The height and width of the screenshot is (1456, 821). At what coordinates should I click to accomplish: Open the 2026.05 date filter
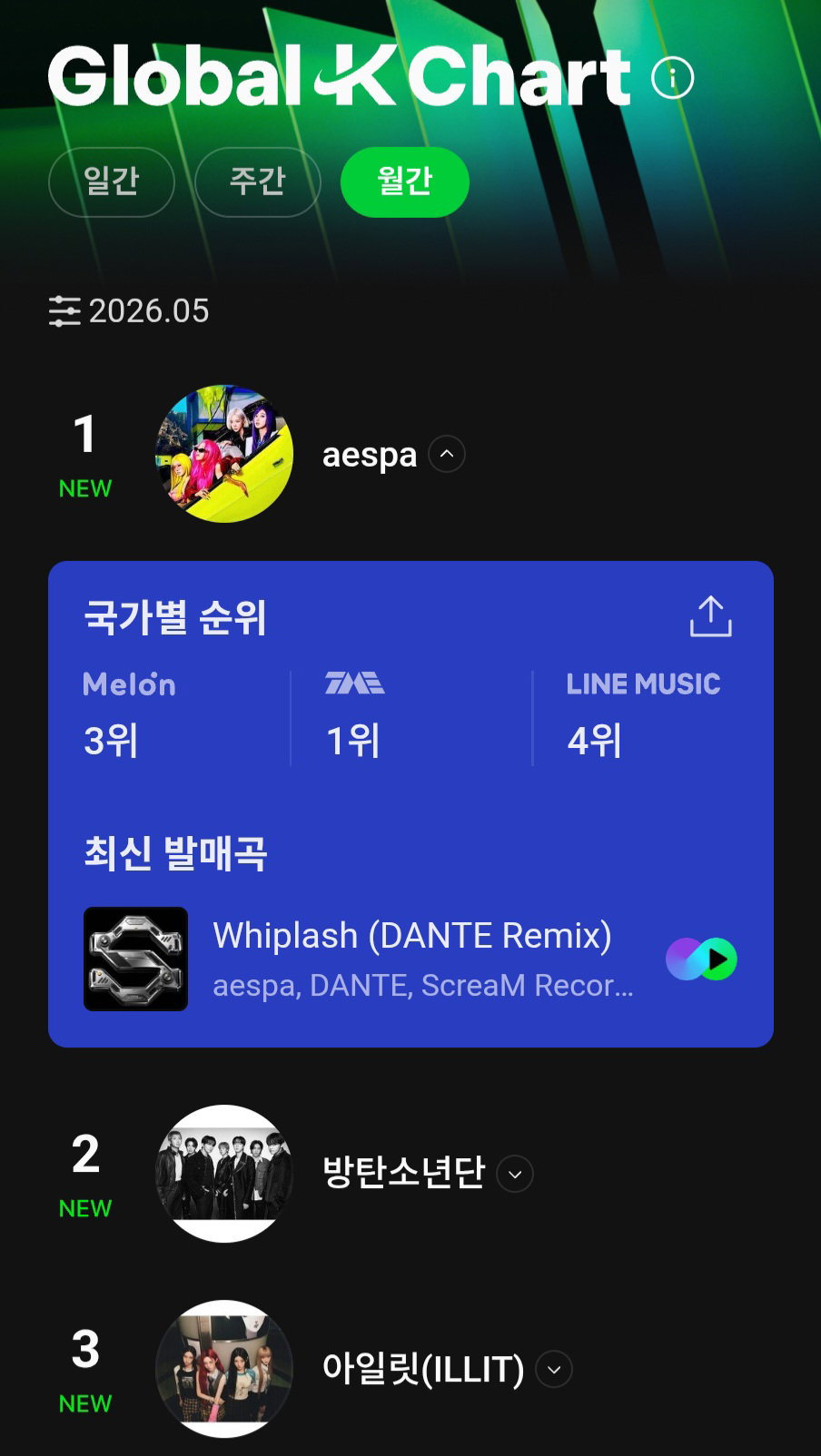tap(129, 310)
